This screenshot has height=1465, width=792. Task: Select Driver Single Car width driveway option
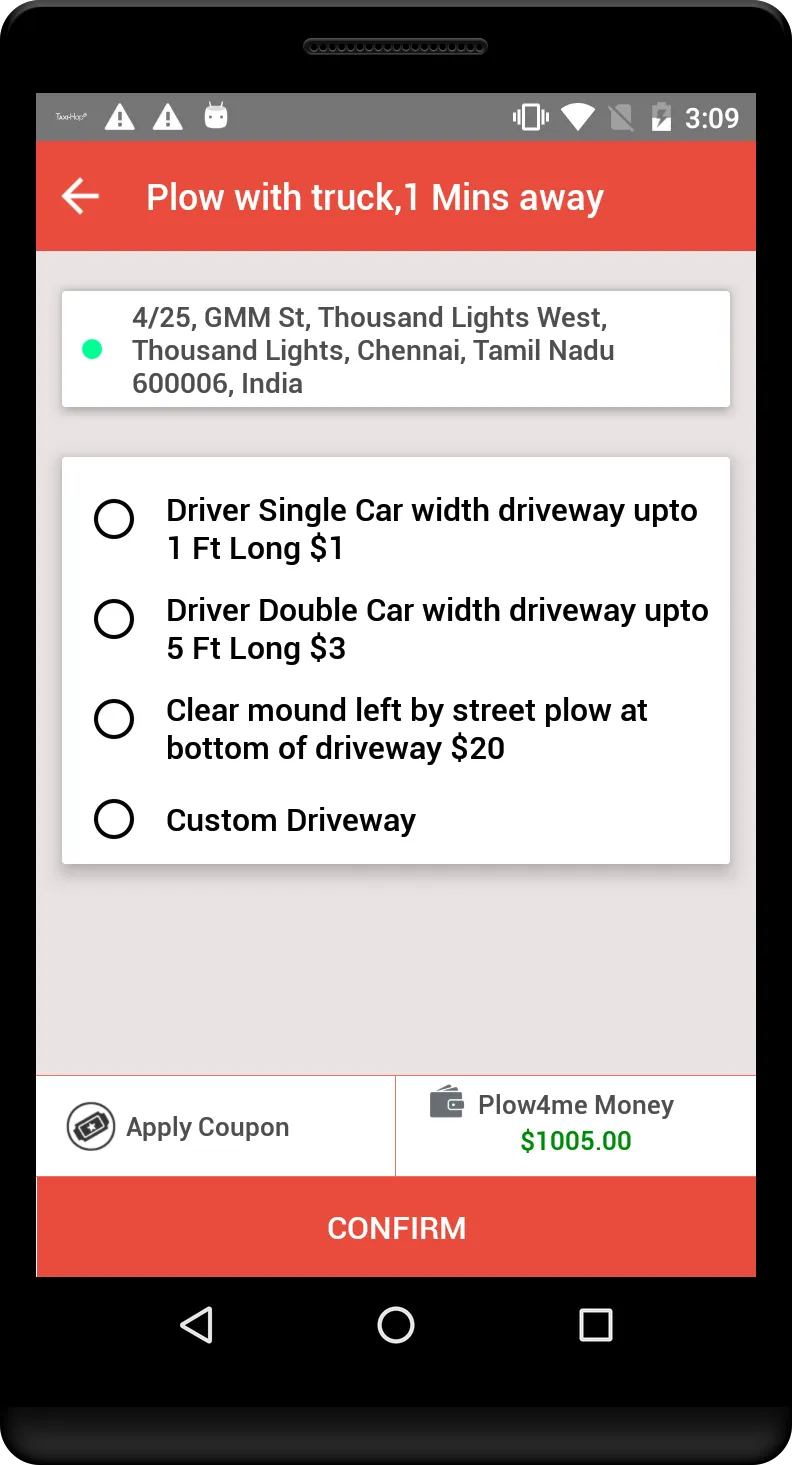[114, 519]
